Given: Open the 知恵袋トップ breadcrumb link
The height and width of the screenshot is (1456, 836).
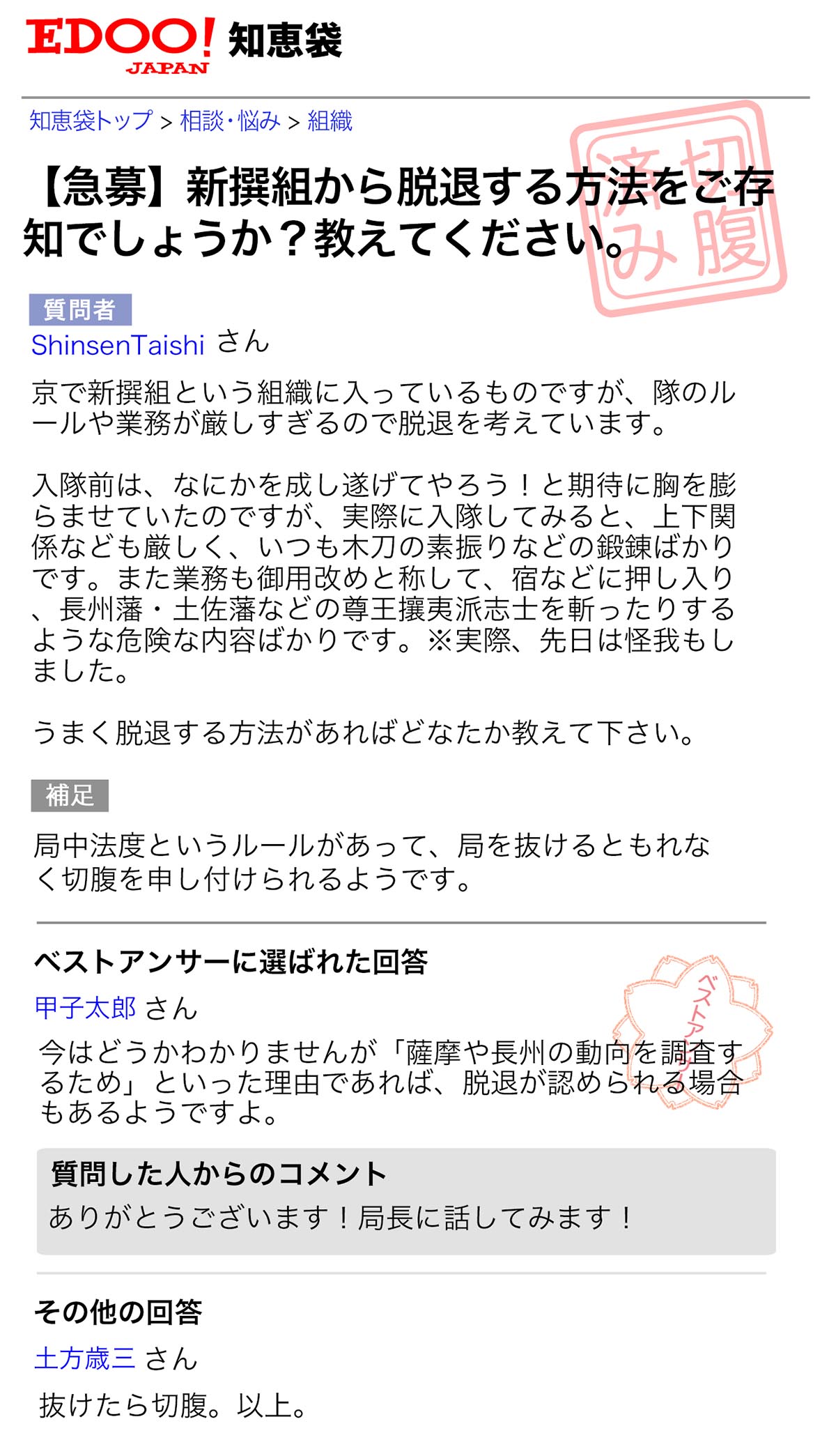Looking at the screenshot, I should pyautogui.click(x=91, y=121).
